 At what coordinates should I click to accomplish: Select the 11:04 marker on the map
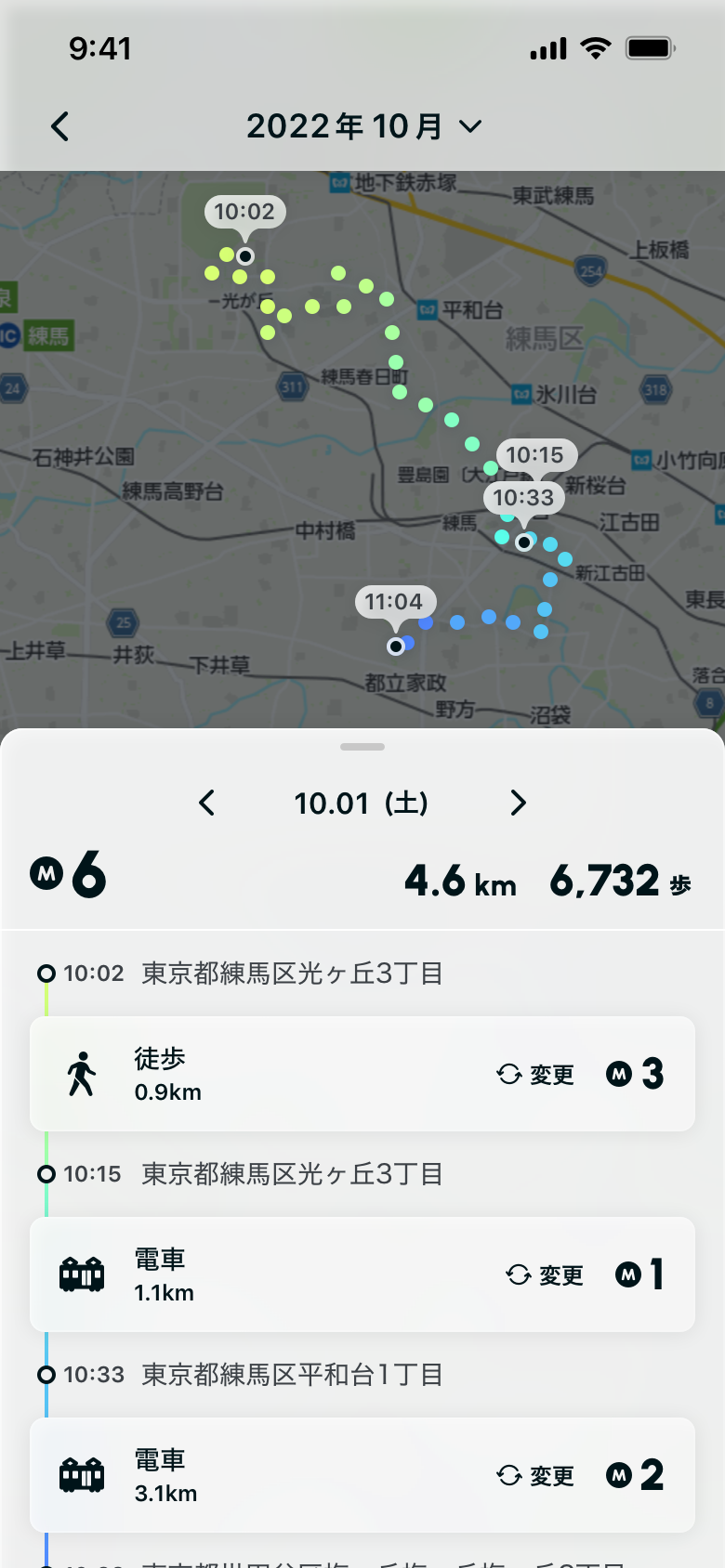(x=394, y=603)
